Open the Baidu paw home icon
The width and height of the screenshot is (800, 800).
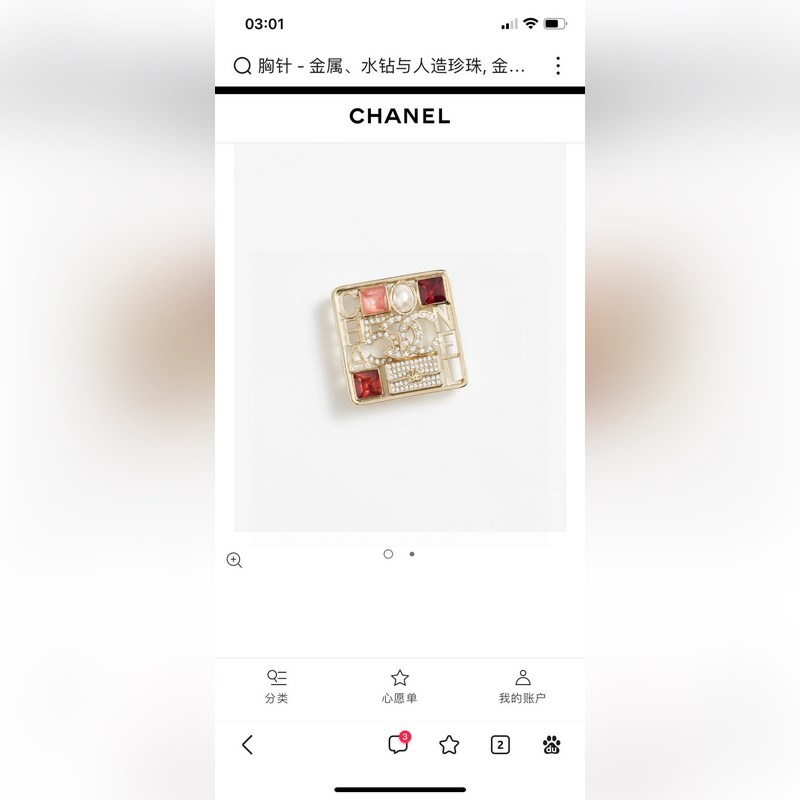pos(551,744)
